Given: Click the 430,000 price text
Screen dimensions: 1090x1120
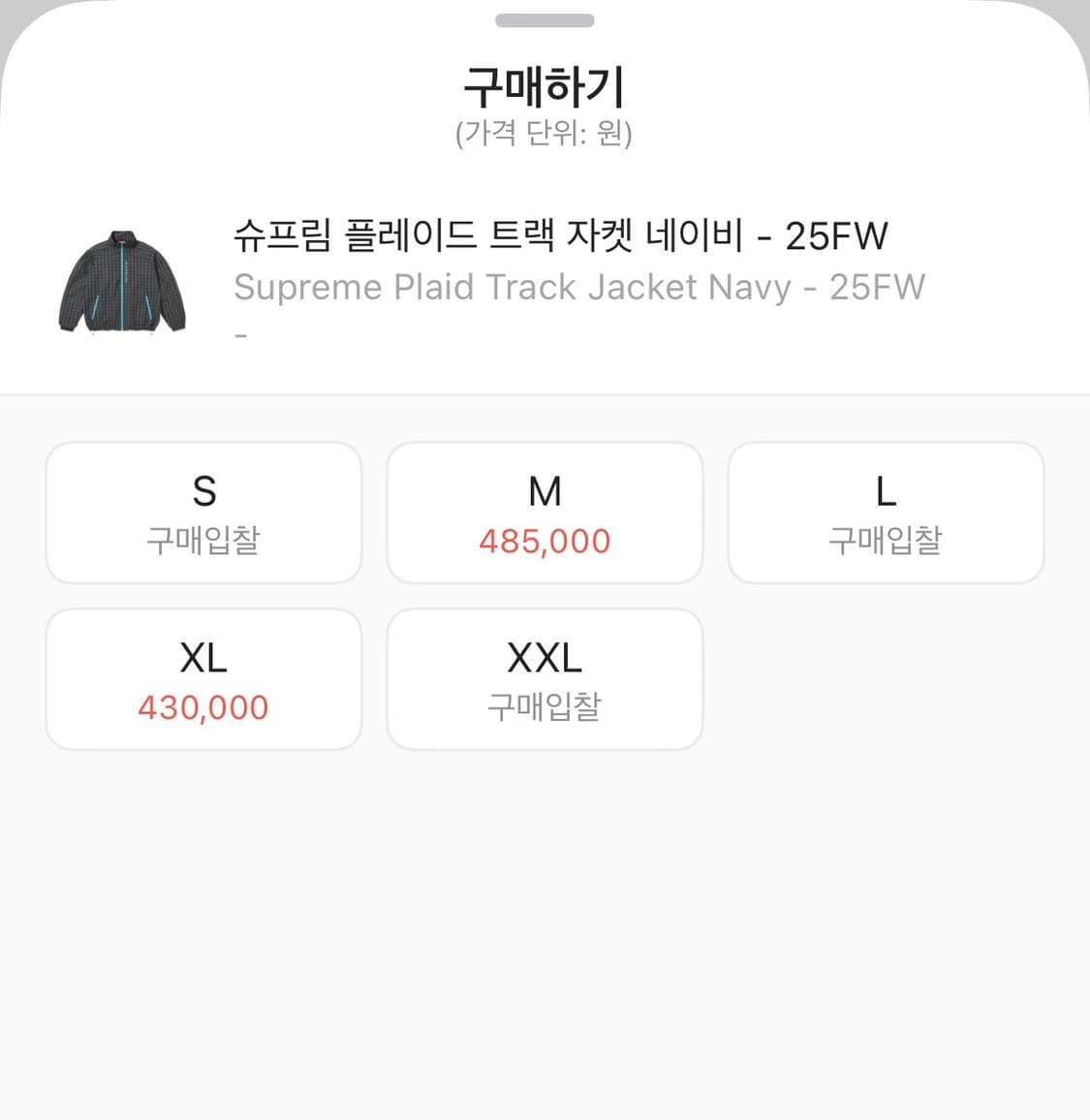Looking at the screenshot, I should (x=202, y=707).
